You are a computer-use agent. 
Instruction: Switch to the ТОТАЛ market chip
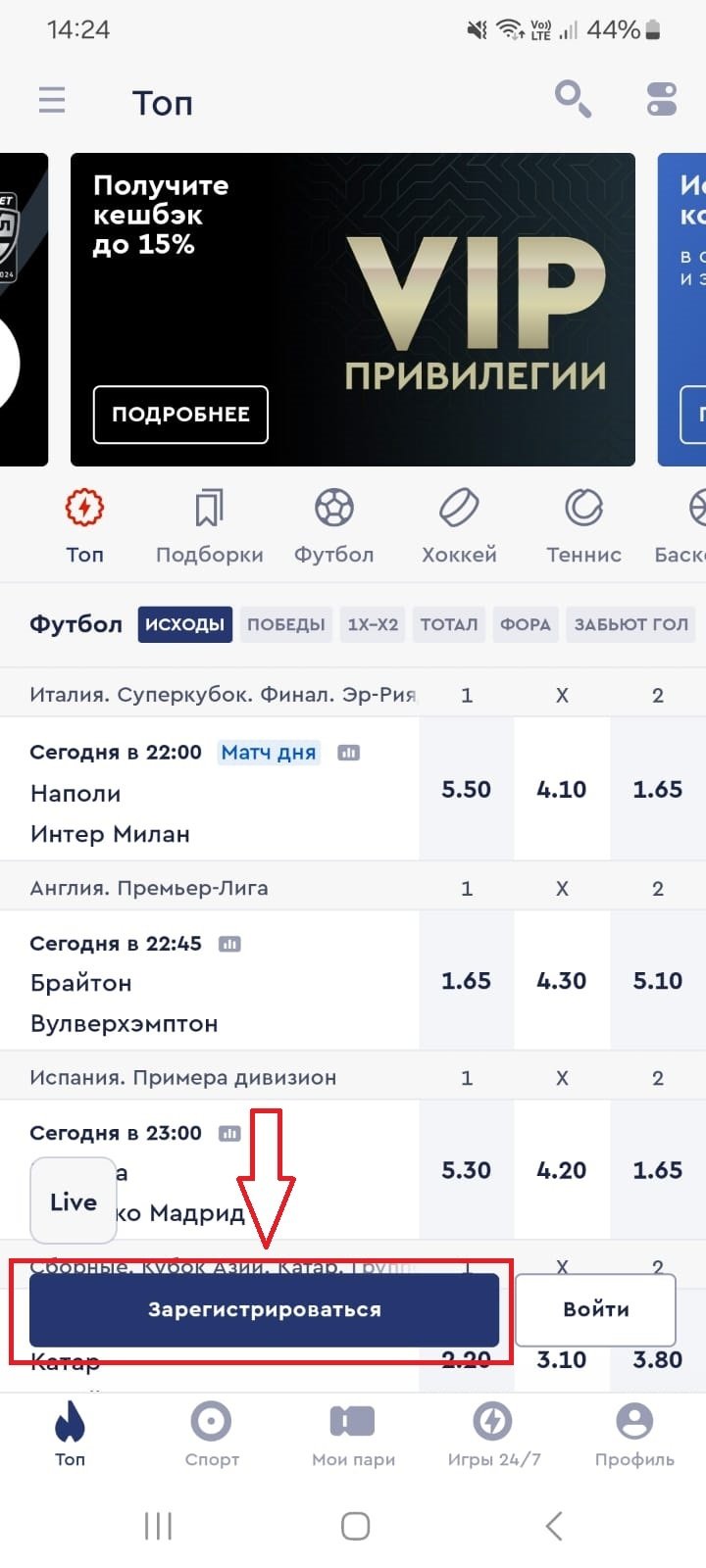(x=449, y=624)
